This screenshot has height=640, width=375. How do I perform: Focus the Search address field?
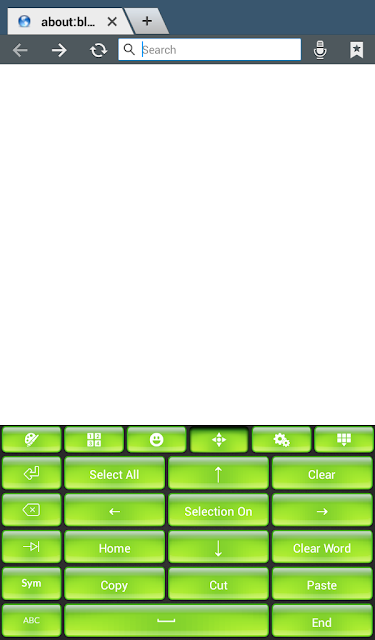point(210,50)
